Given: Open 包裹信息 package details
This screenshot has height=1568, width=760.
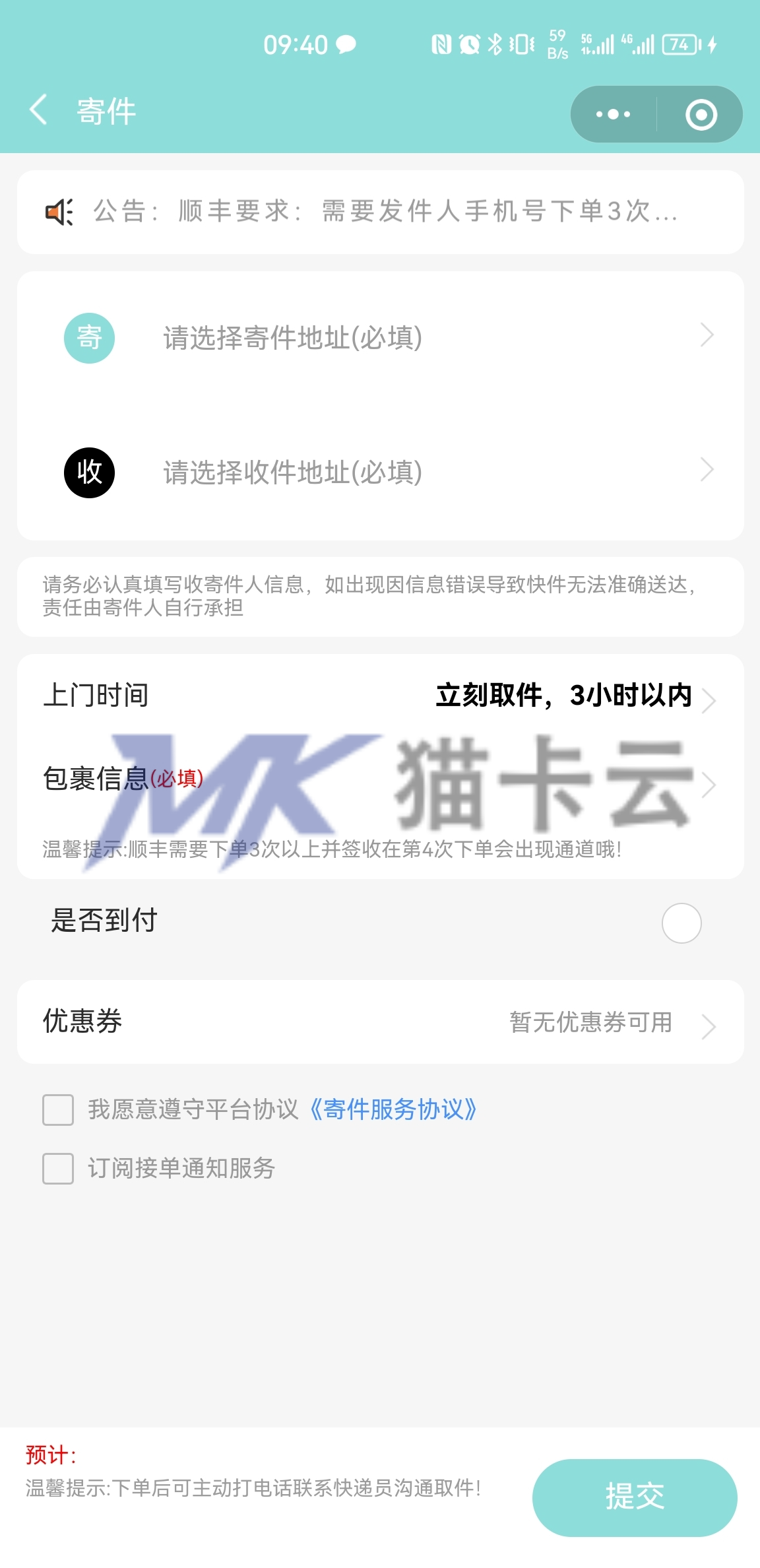Looking at the screenshot, I should tap(381, 779).
